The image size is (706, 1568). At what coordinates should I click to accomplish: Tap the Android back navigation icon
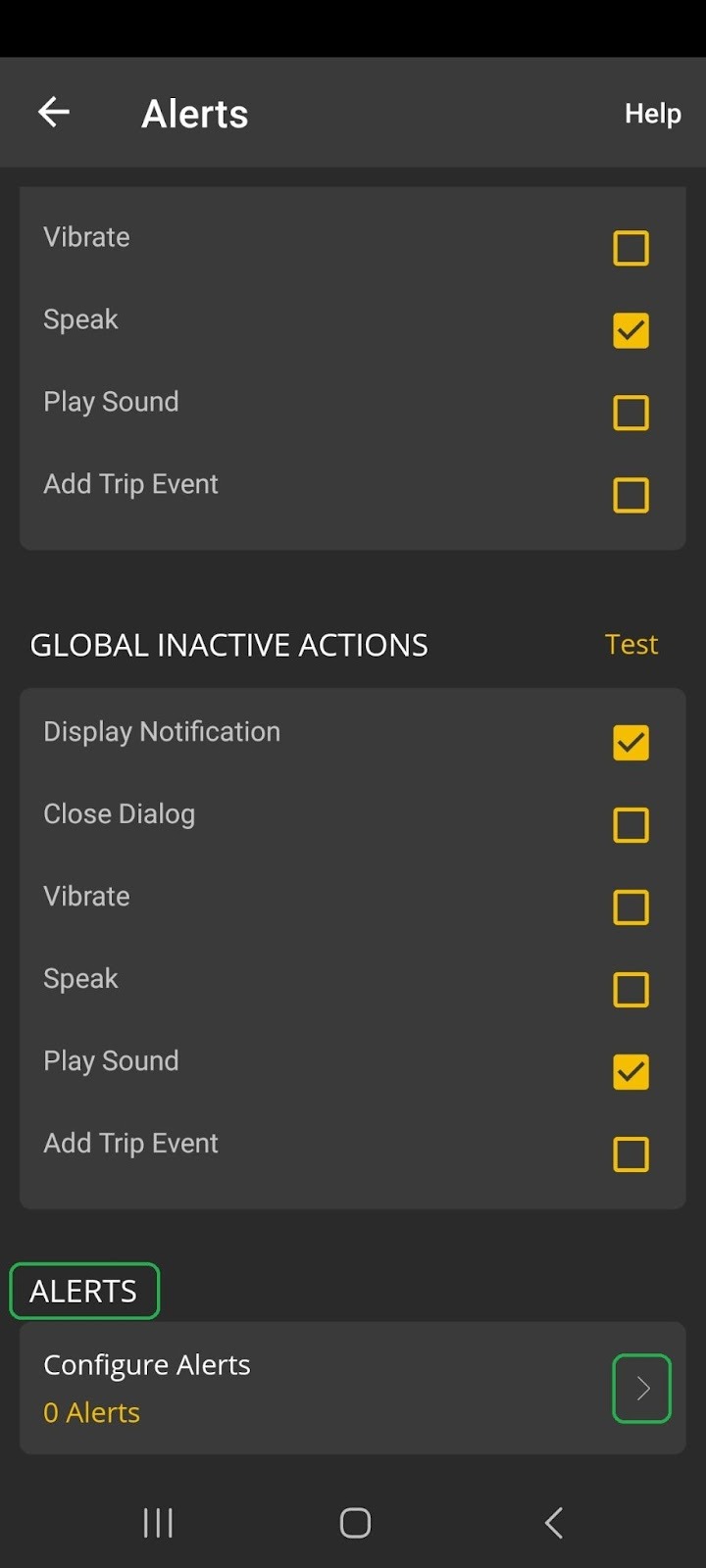[552, 1522]
